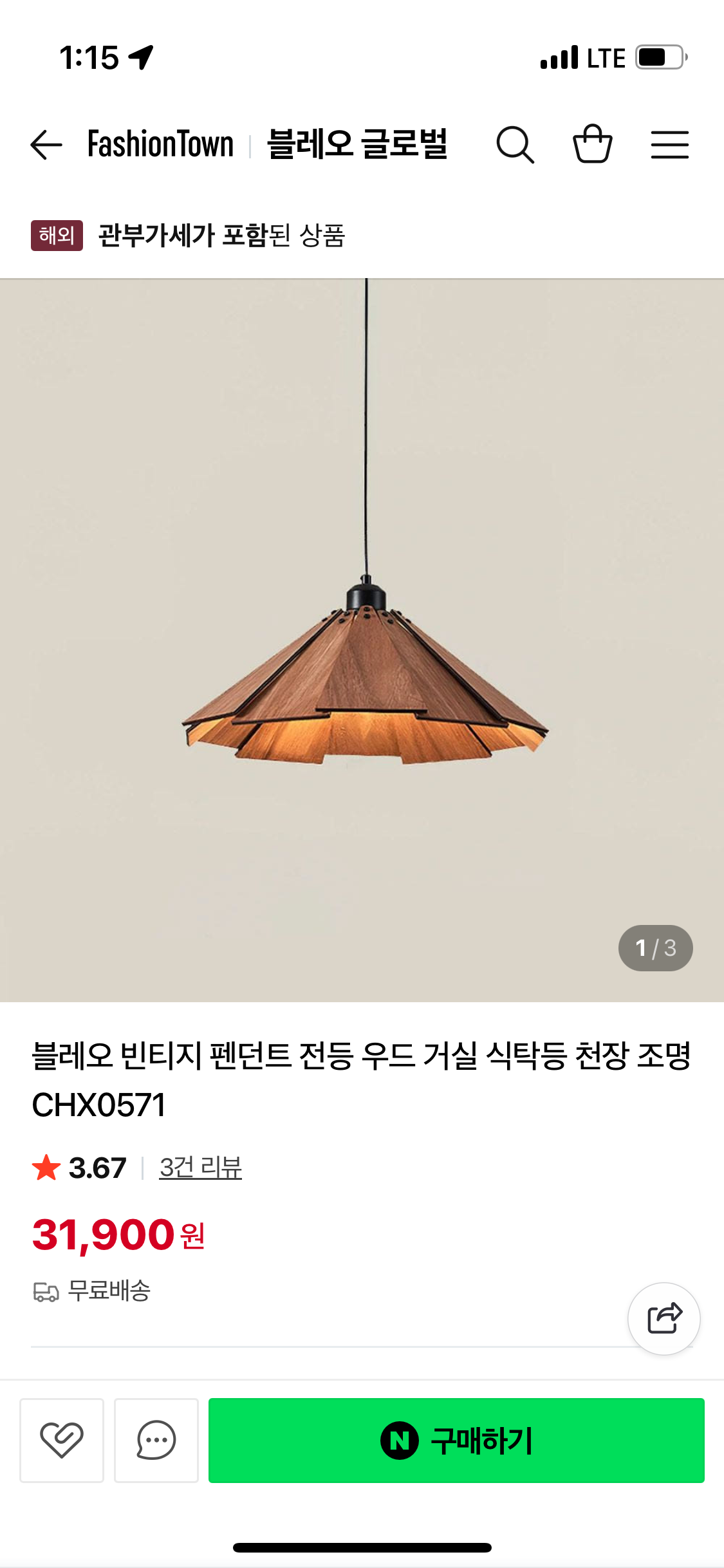Tap the green 구매하기 buy button
724x1568 pixels.
[456, 1440]
